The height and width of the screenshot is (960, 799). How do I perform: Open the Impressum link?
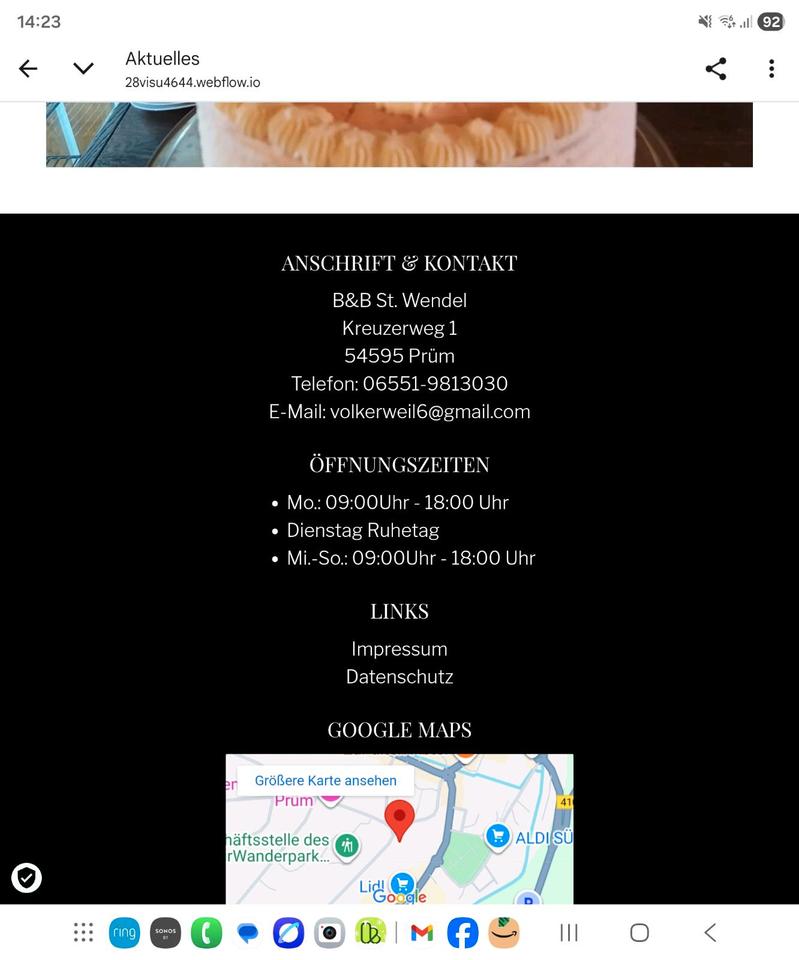[399, 649]
